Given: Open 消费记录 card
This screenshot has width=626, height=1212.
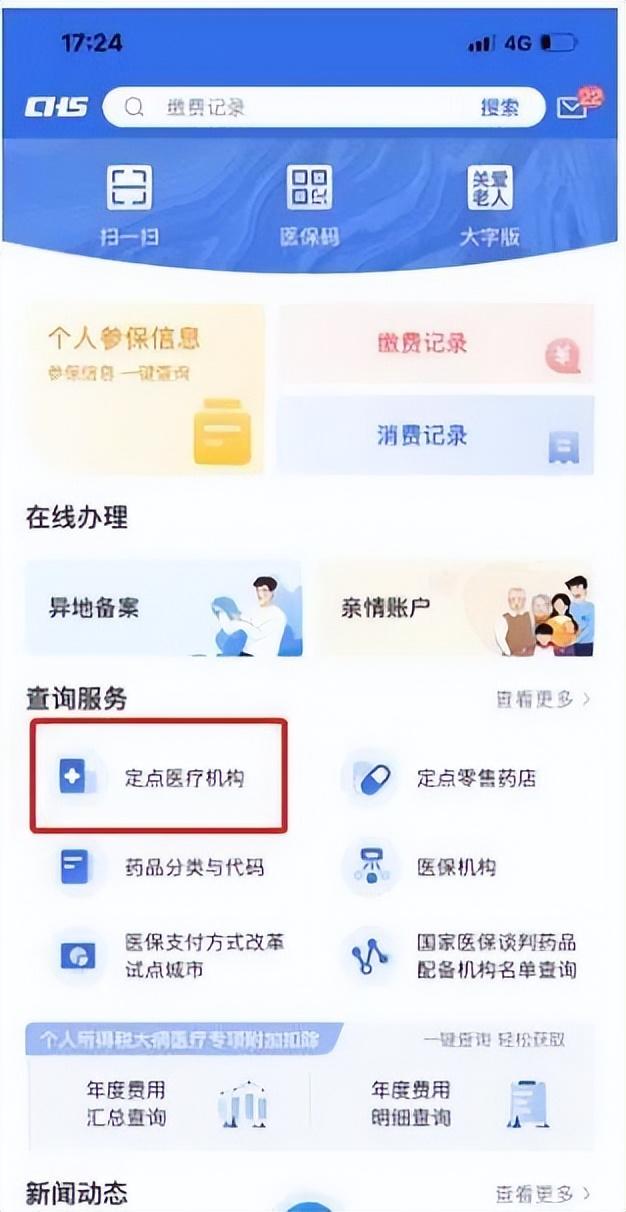Looking at the screenshot, I should coord(435,435).
